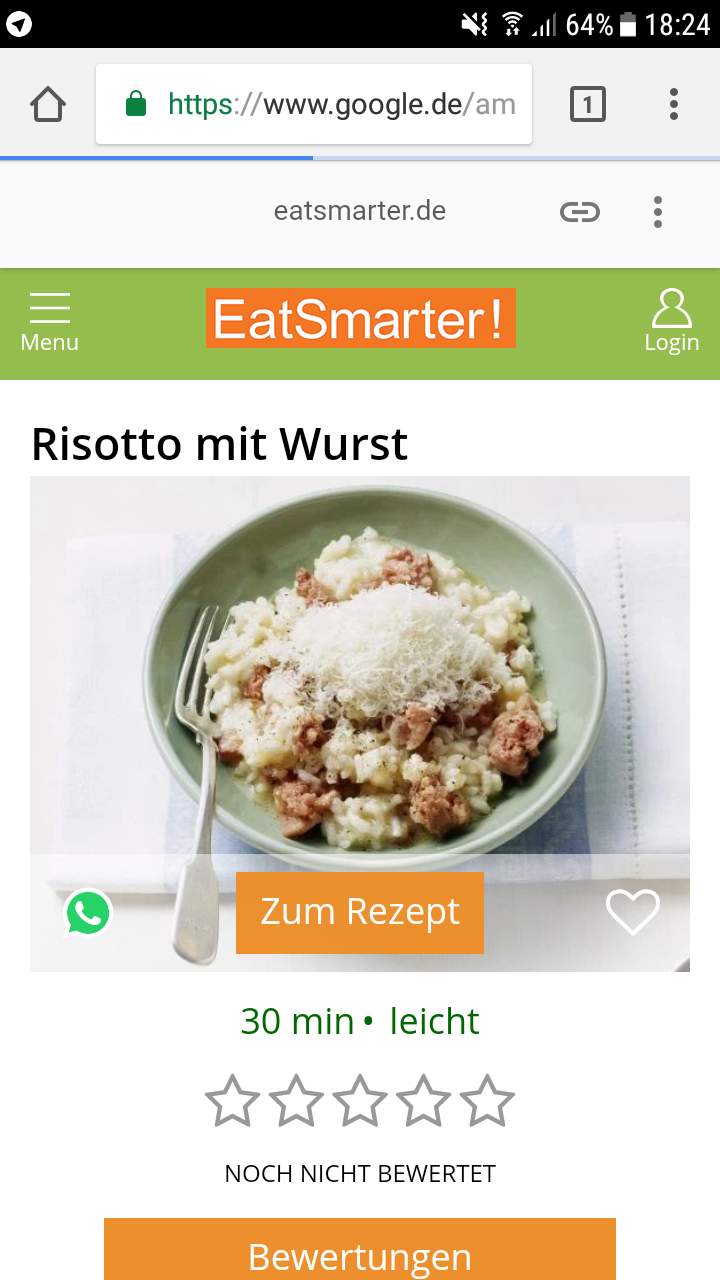Viewport: 720px width, 1280px height.
Task: Go to the browser home page
Action: [48, 104]
